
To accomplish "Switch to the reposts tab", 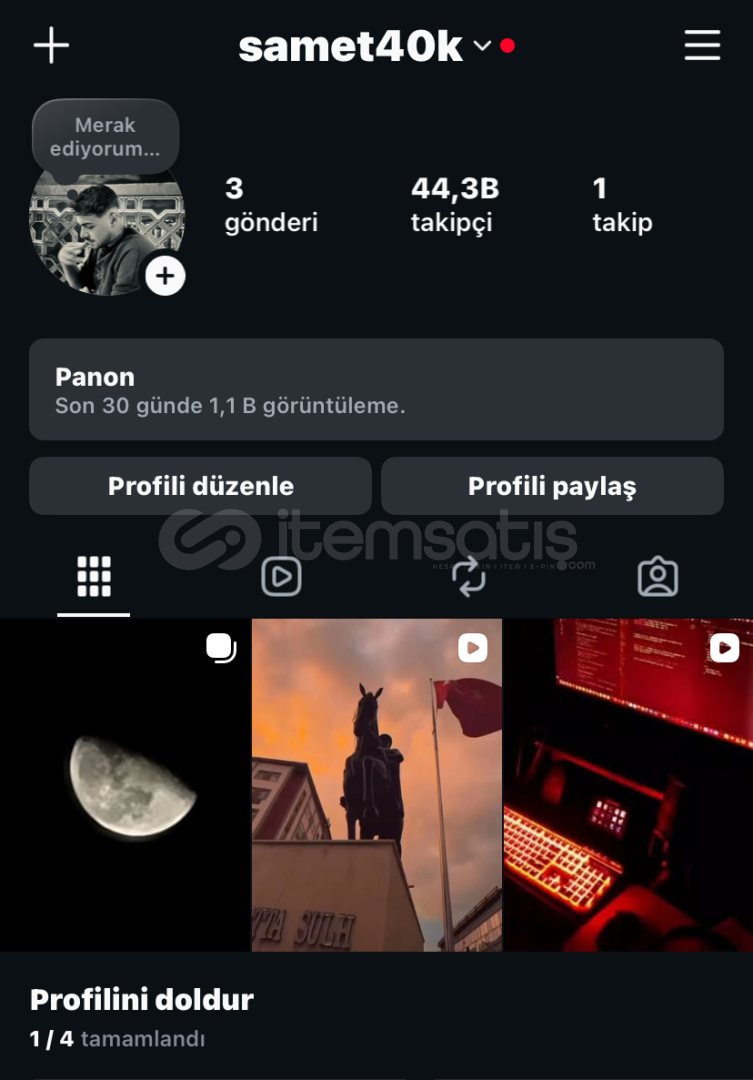I will pos(469,577).
